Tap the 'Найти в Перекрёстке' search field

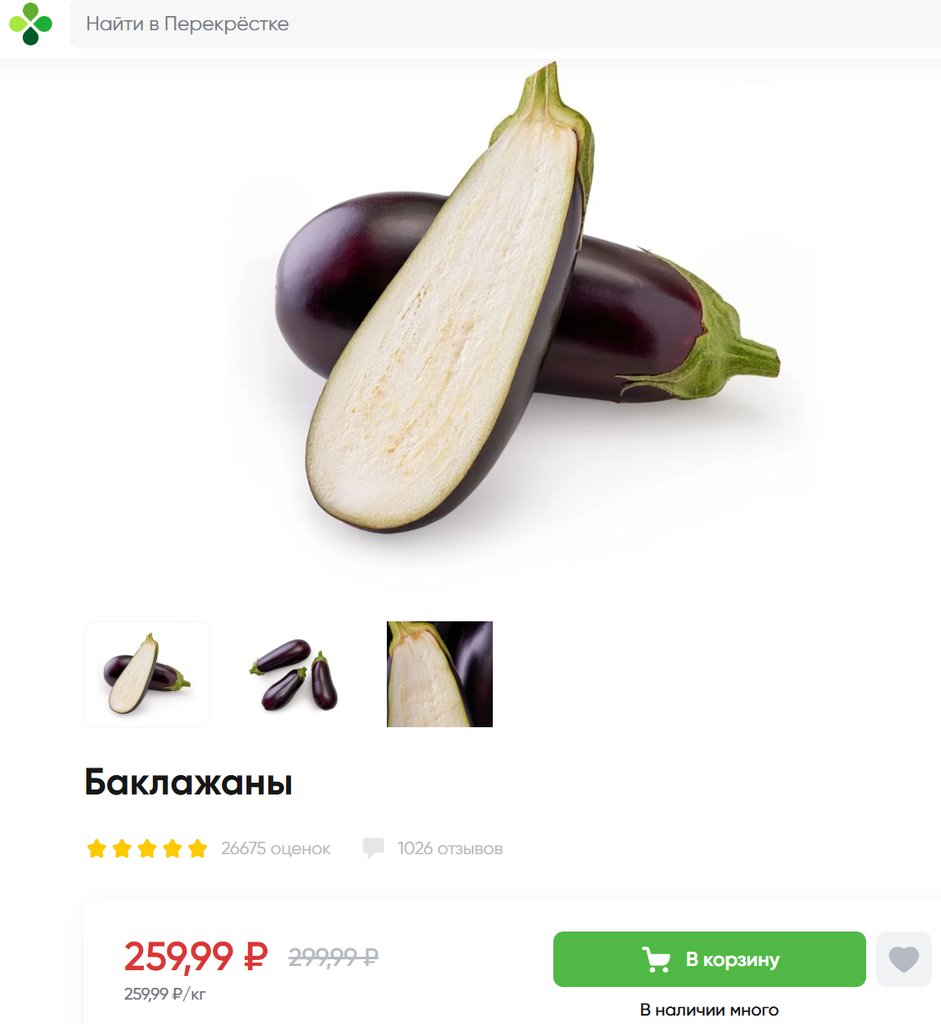point(500,24)
